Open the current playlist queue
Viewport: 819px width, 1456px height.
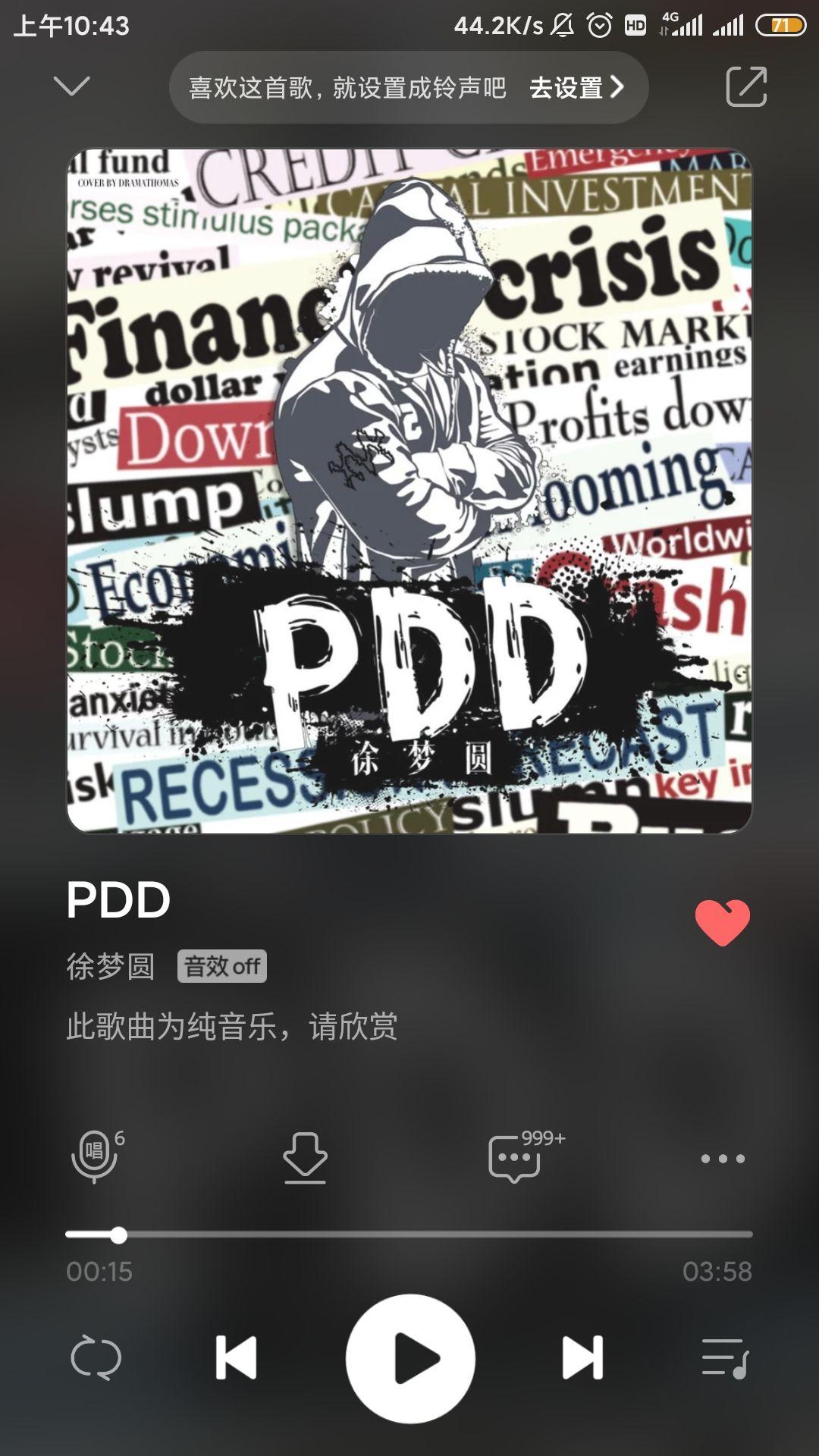point(724,1358)
